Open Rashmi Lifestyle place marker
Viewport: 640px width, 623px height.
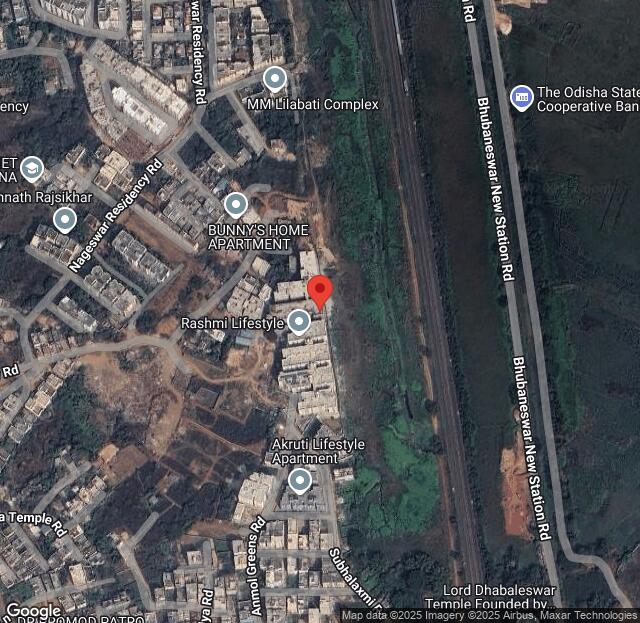pyautogui.click(x=299, y=321)
